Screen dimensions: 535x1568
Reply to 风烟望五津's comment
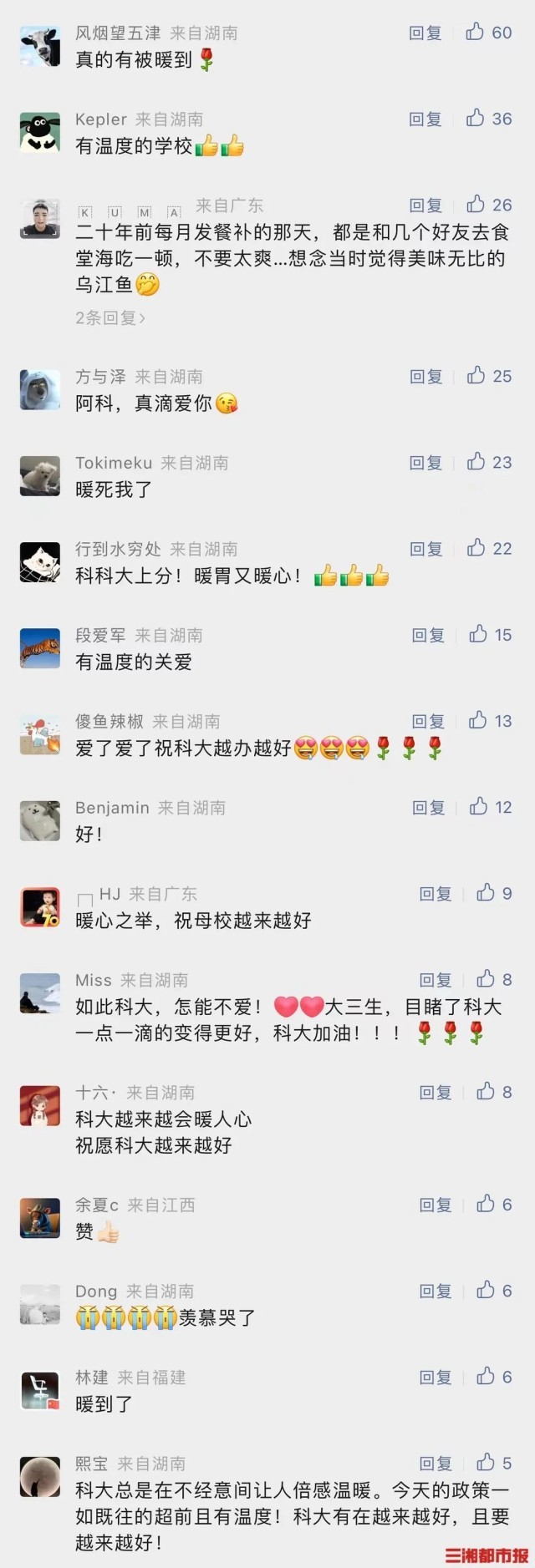(x=425, y=33)
